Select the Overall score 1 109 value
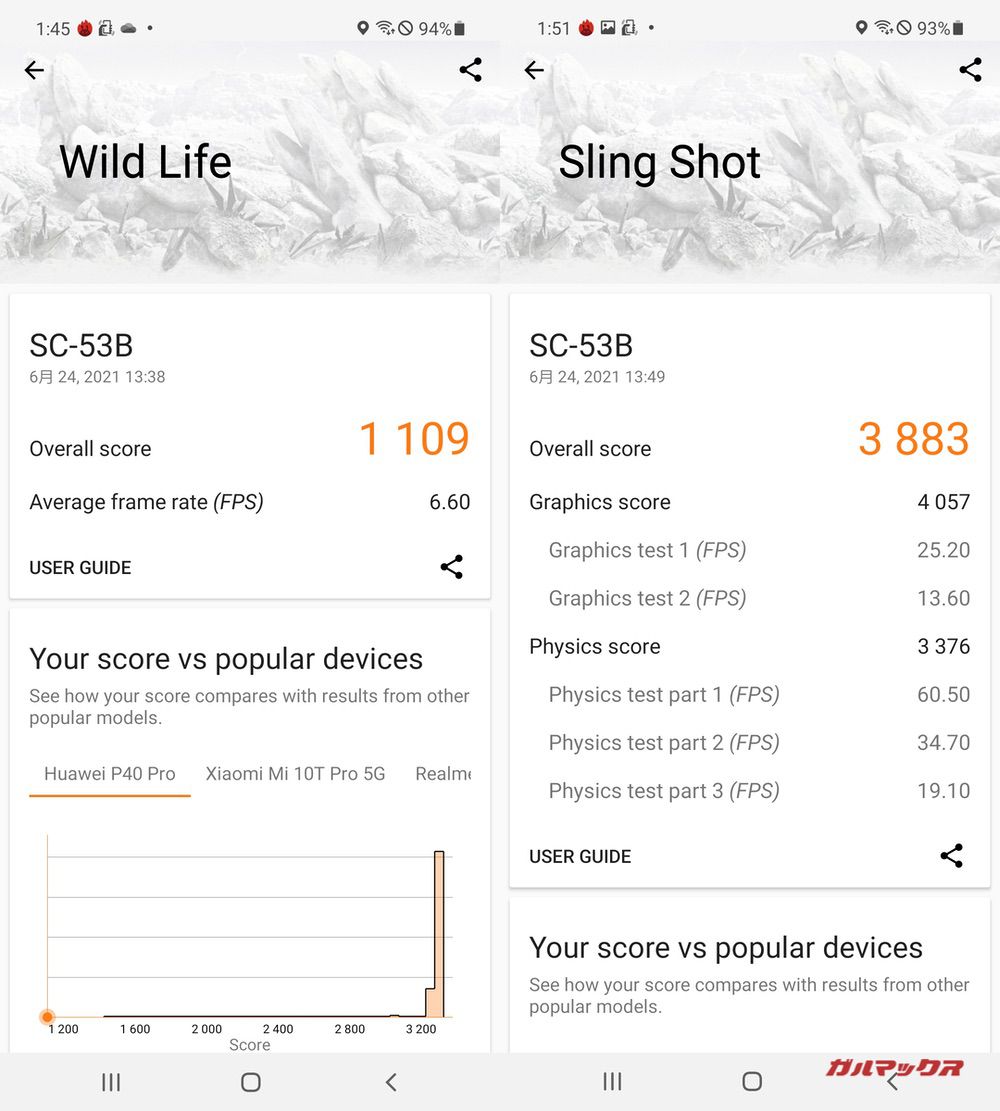The image size is (1000, 1111). [414, 440]
